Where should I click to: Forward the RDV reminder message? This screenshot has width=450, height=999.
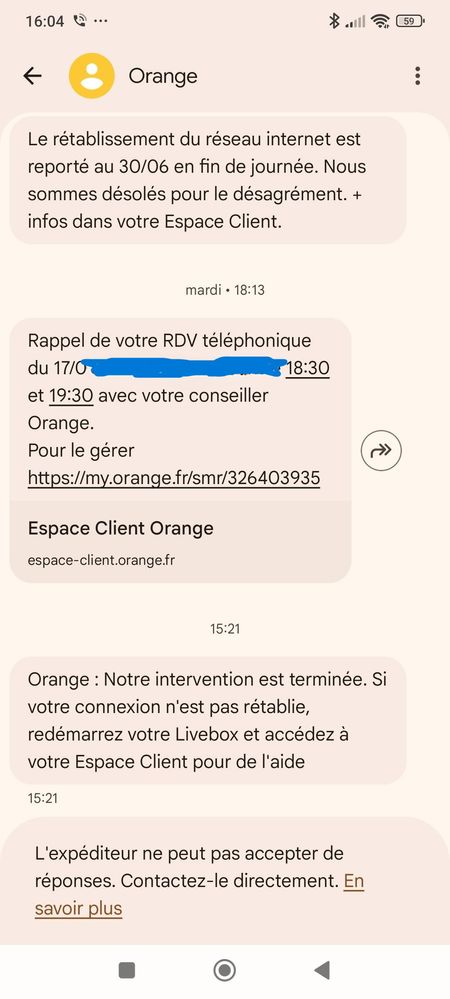(x=381, y=450)
